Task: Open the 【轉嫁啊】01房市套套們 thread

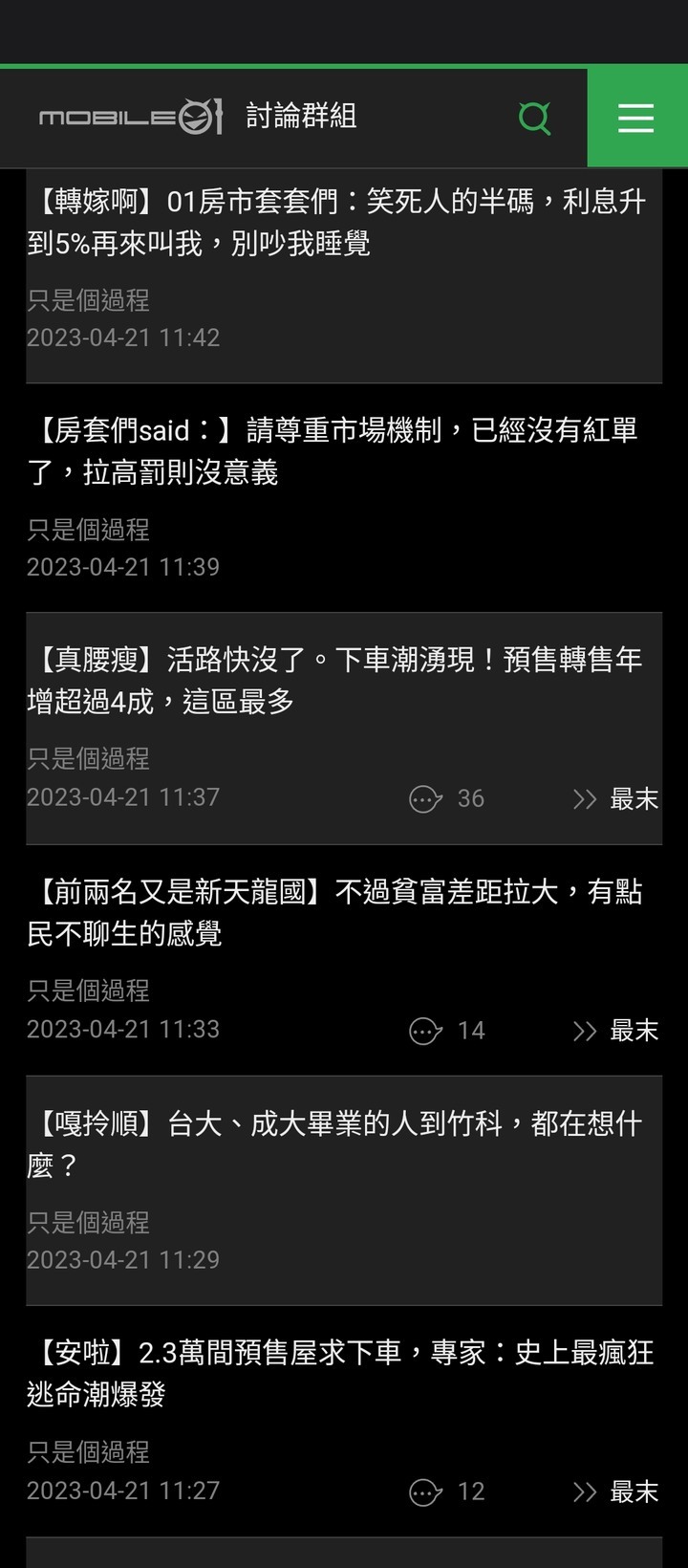Action: [336, 223]
